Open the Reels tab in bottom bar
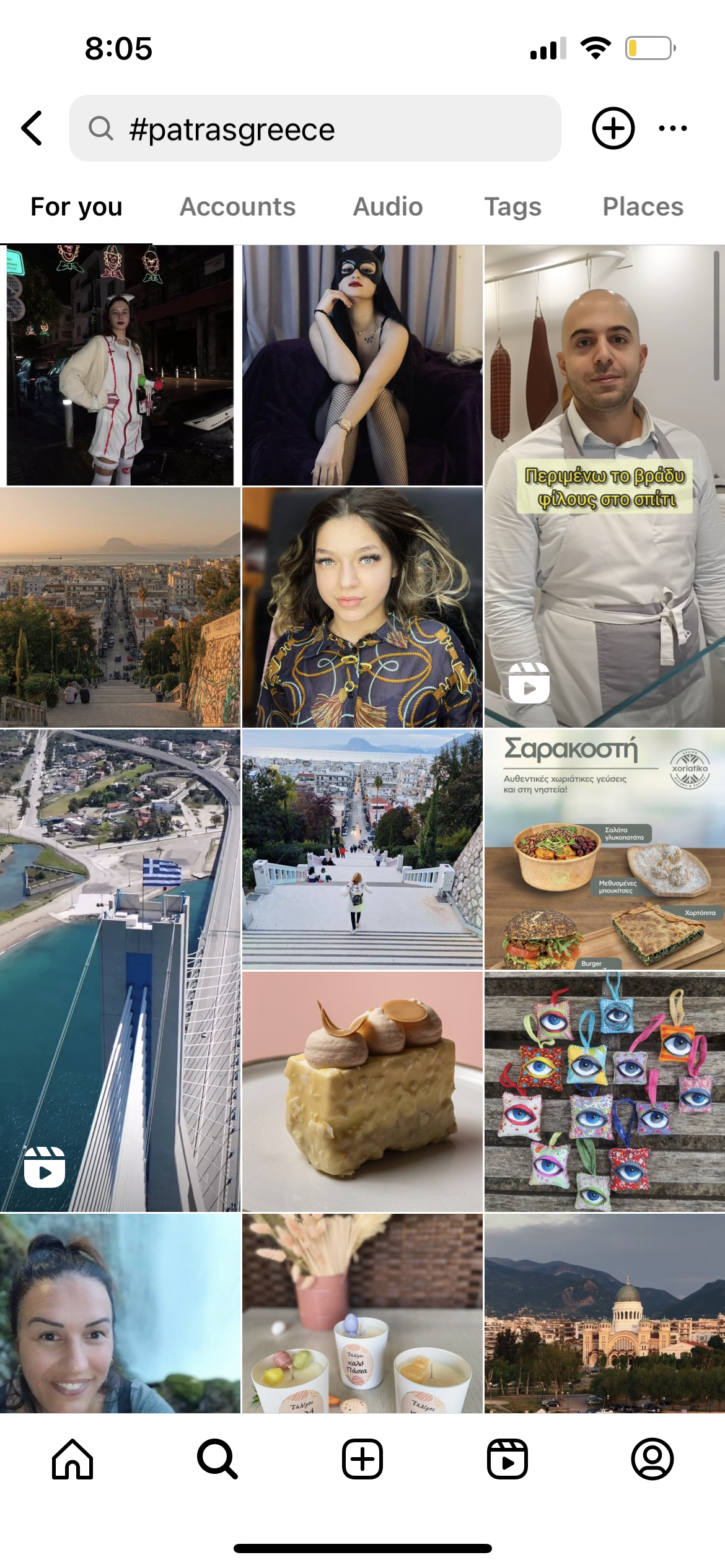Viewport: 725px width, 1568px height. (x=507, y=1459)
